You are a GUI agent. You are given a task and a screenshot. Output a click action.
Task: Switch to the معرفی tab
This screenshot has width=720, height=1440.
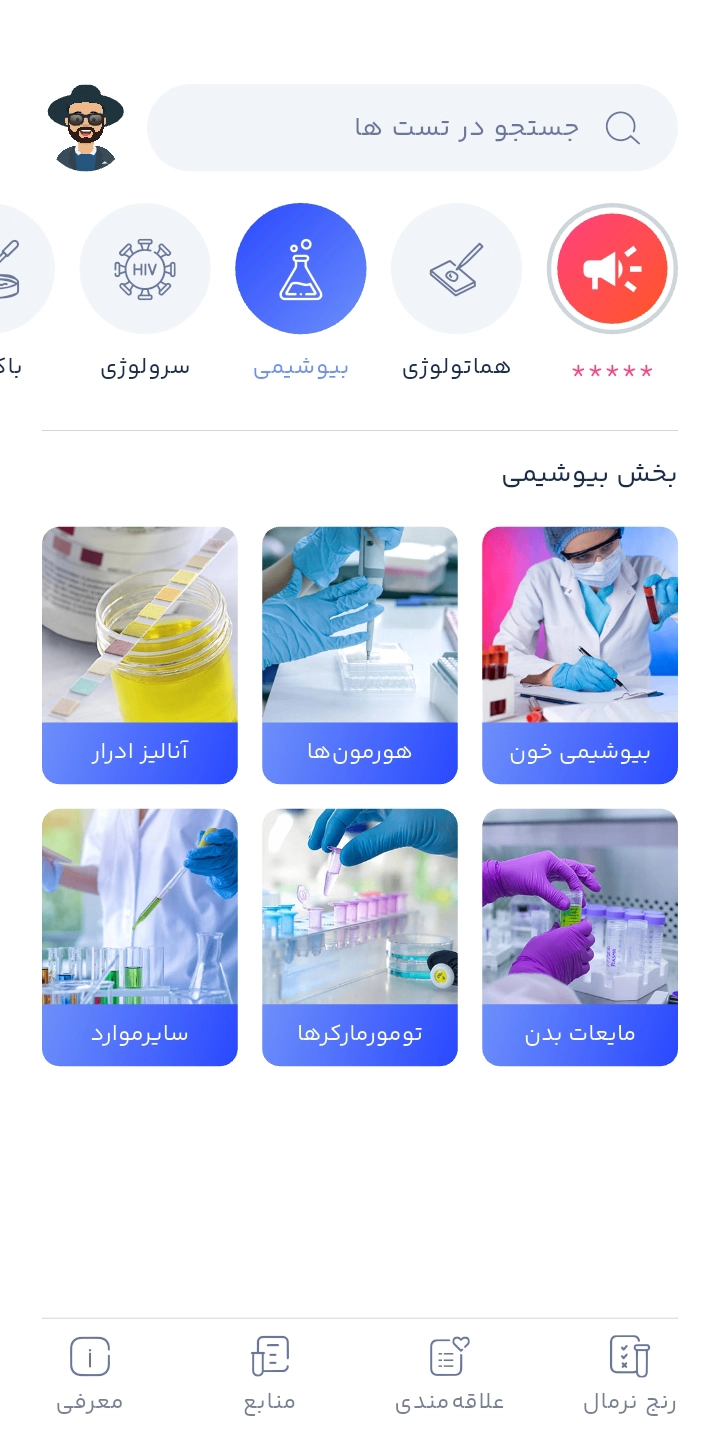pyautogui.click(x=90, y=1375)
